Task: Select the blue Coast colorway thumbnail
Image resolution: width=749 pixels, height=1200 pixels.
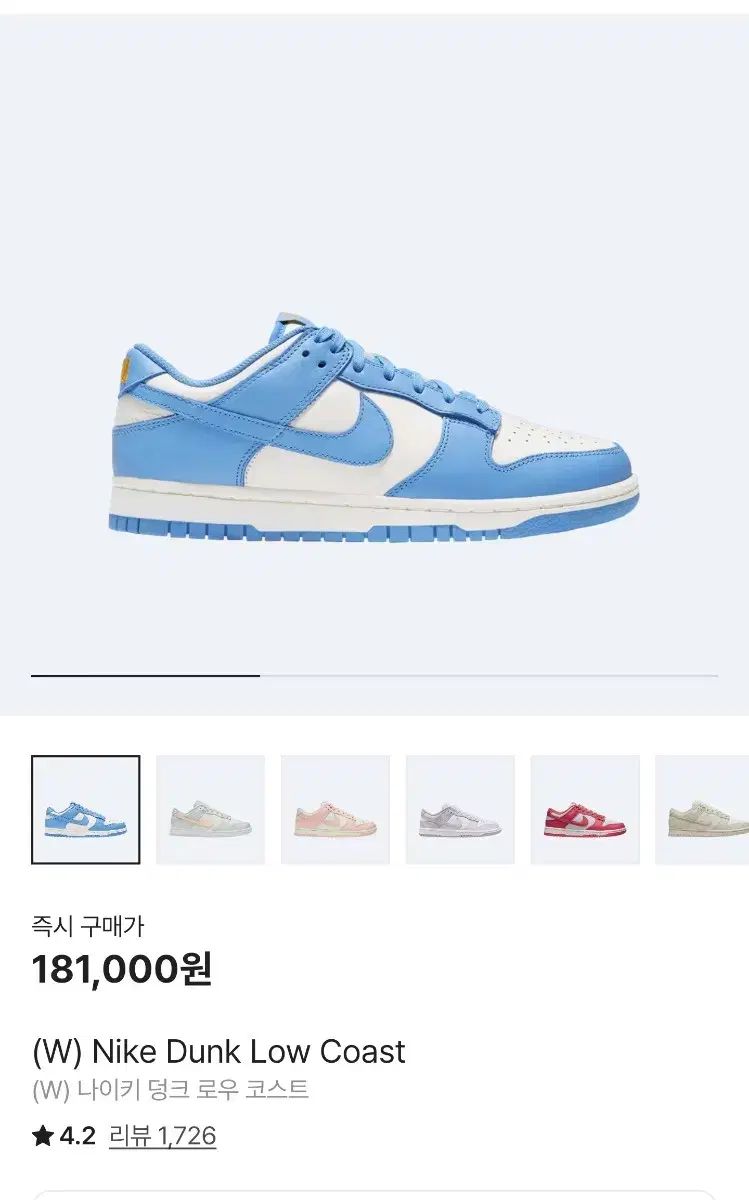Action: coord(86,810)
